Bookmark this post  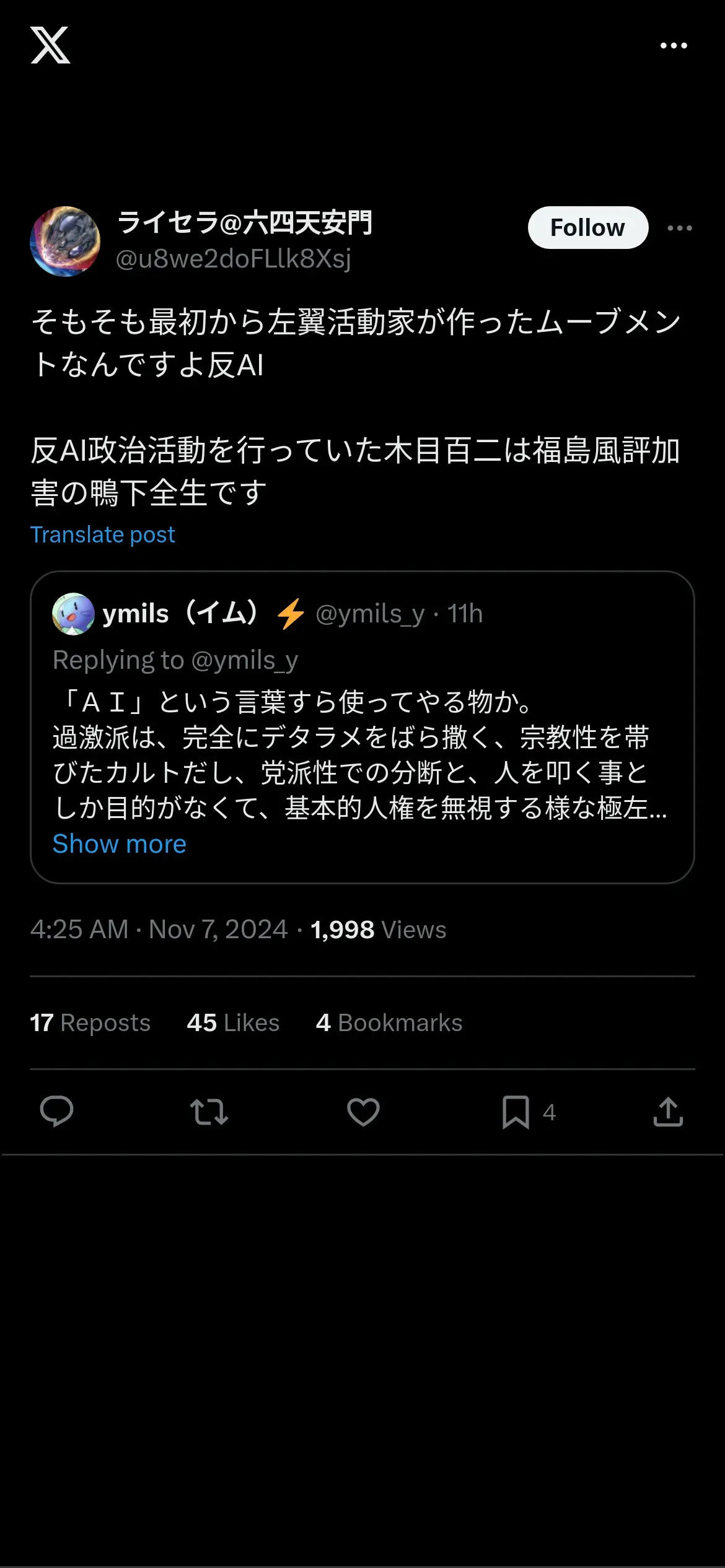click(516, 1112)
